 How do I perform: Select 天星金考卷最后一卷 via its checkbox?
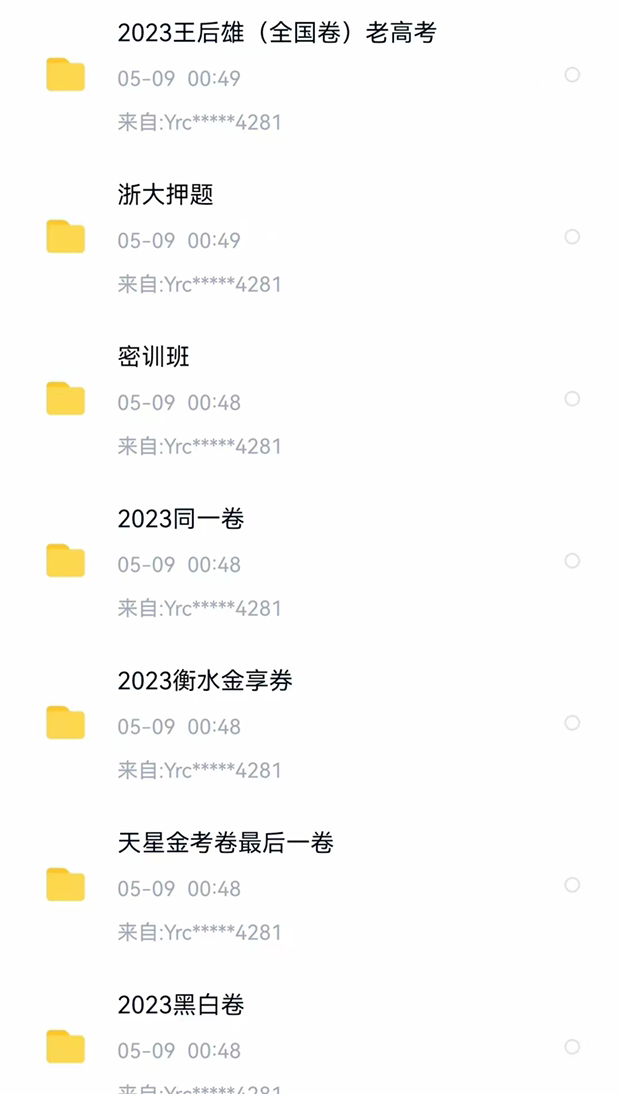coord(572,885)
